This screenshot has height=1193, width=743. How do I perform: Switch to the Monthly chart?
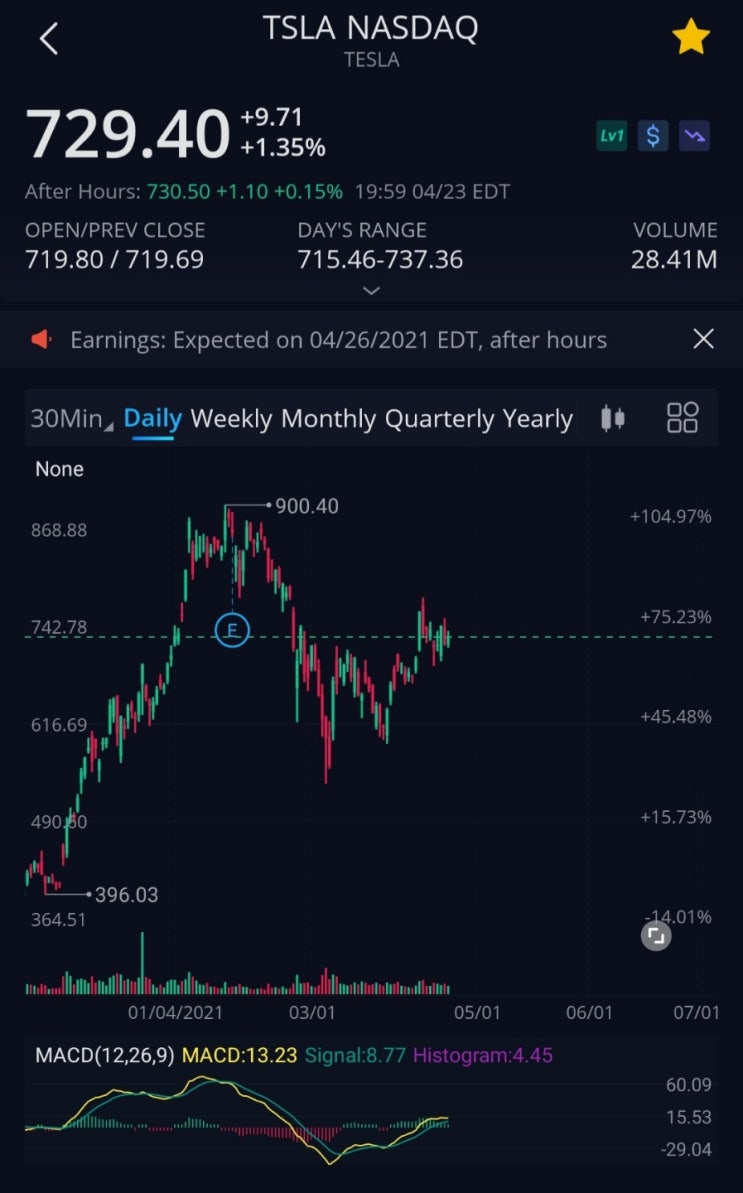click(329, 418)
